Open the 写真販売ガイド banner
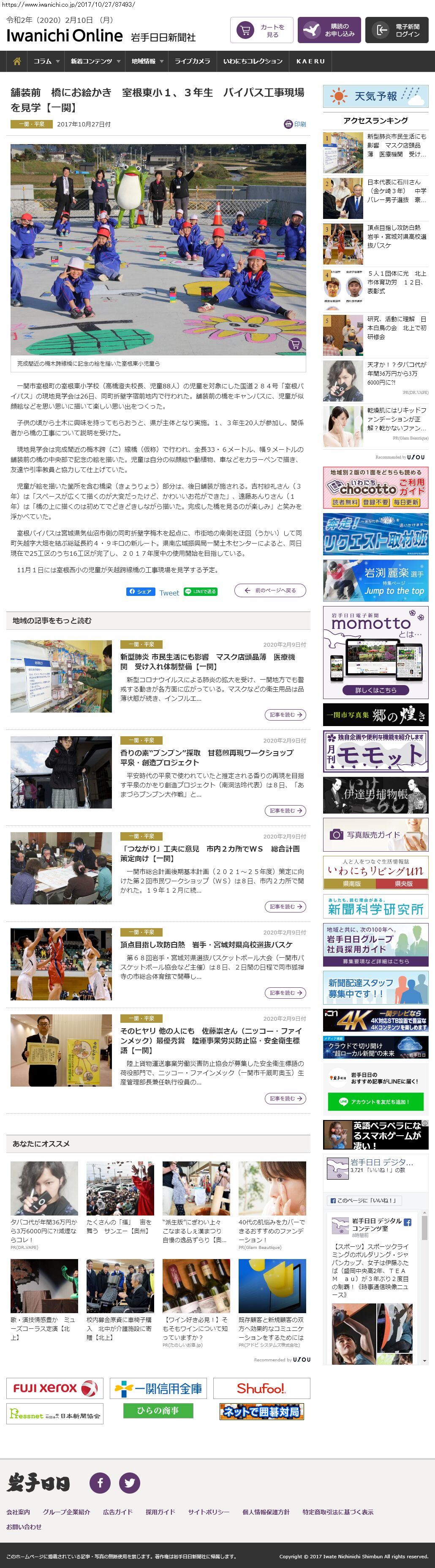The image size is (435, 1568). 375,835
